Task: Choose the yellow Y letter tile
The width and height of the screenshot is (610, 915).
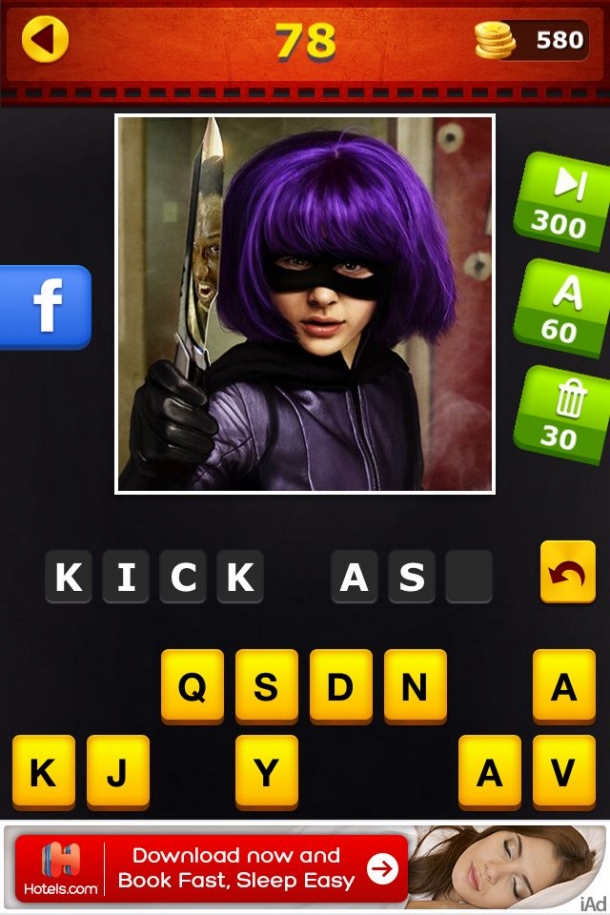Action: 266,772
